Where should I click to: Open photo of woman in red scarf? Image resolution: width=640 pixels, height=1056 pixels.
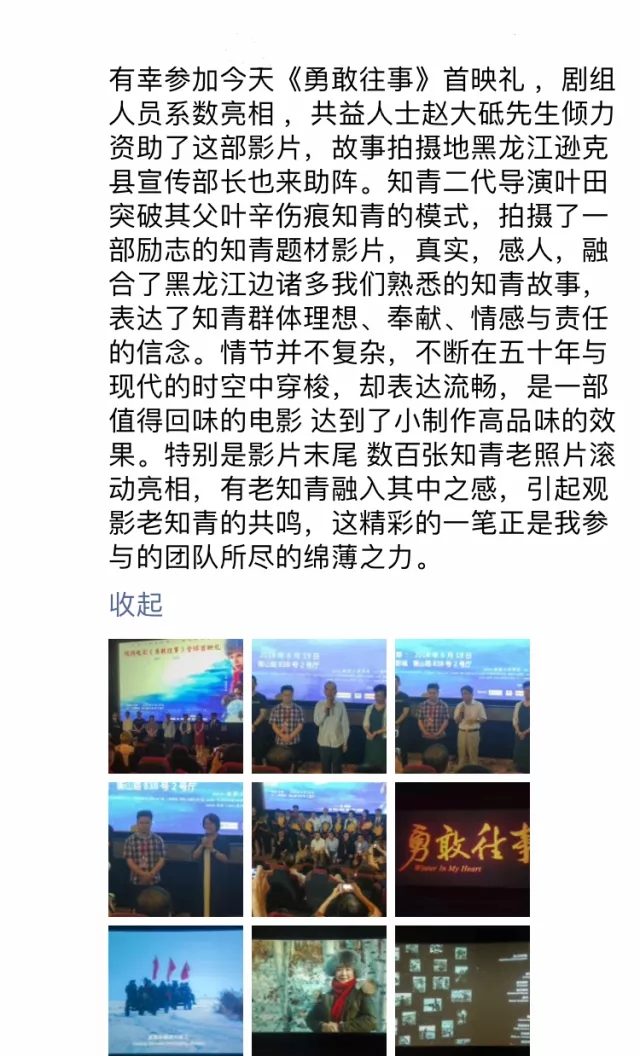tap(318, 988)
